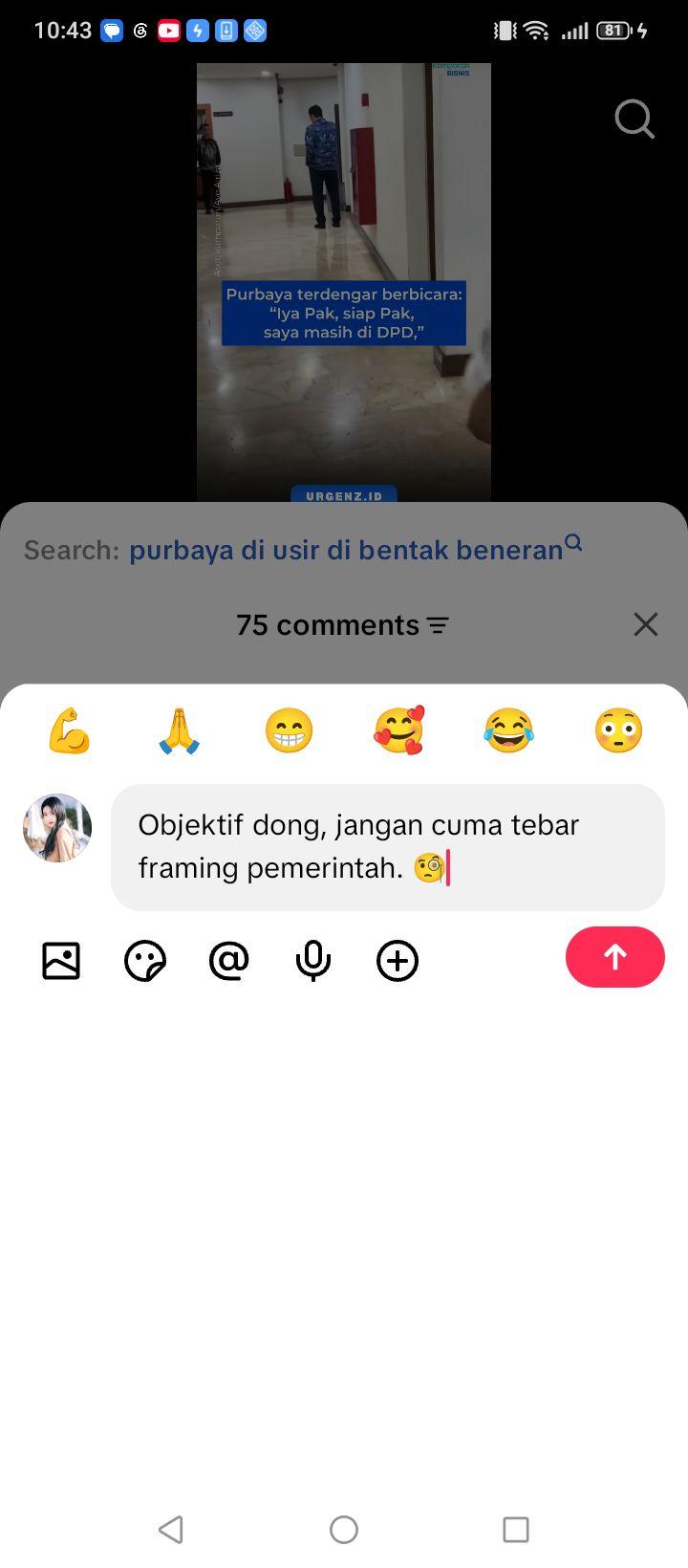Image resolution: width=688 pixels, height=1568 pixels.
Task: Mention a user with the @ icon
Action: coord(229,961)
